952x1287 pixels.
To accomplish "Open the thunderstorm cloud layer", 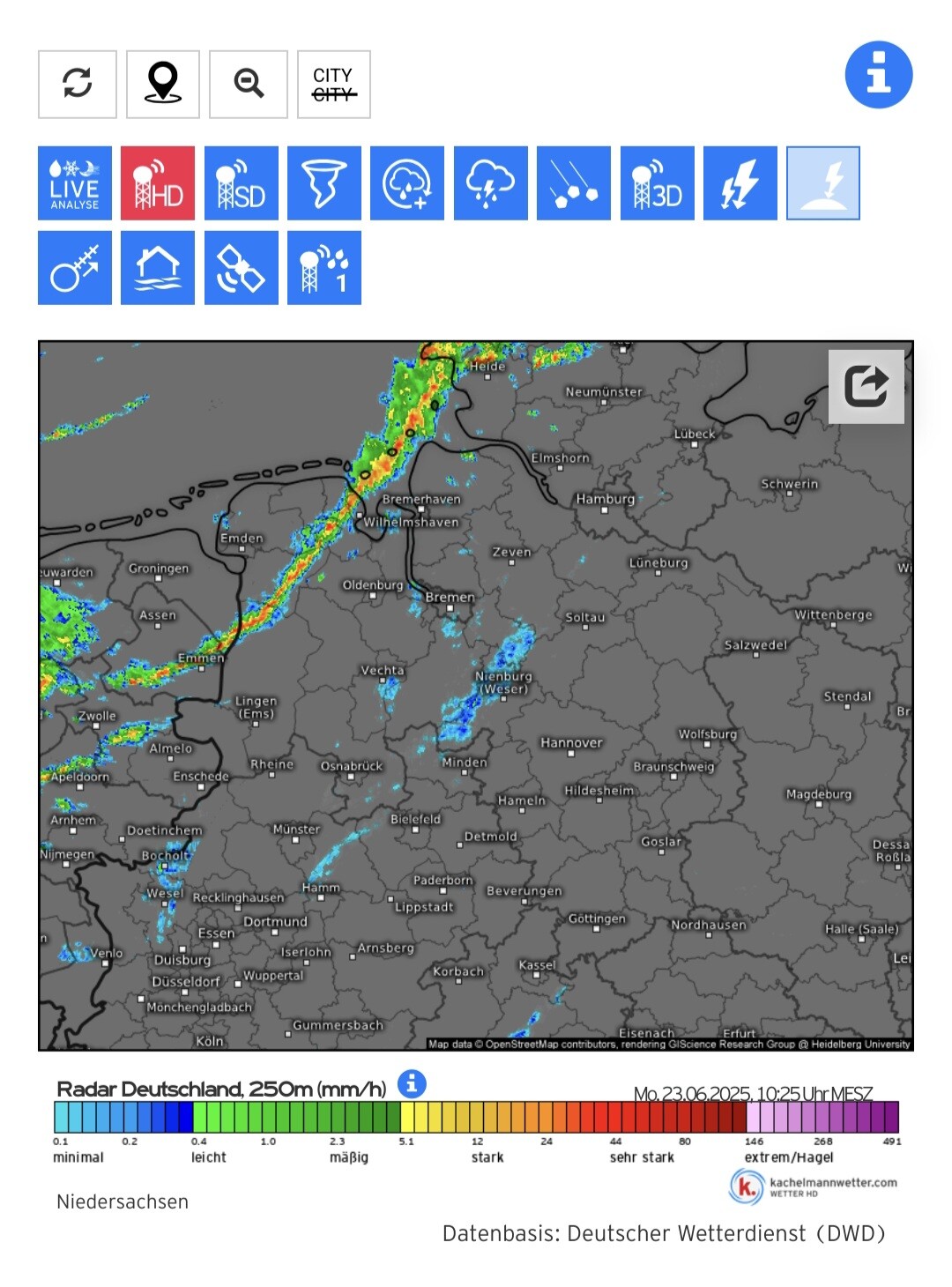I will point(490,183).
